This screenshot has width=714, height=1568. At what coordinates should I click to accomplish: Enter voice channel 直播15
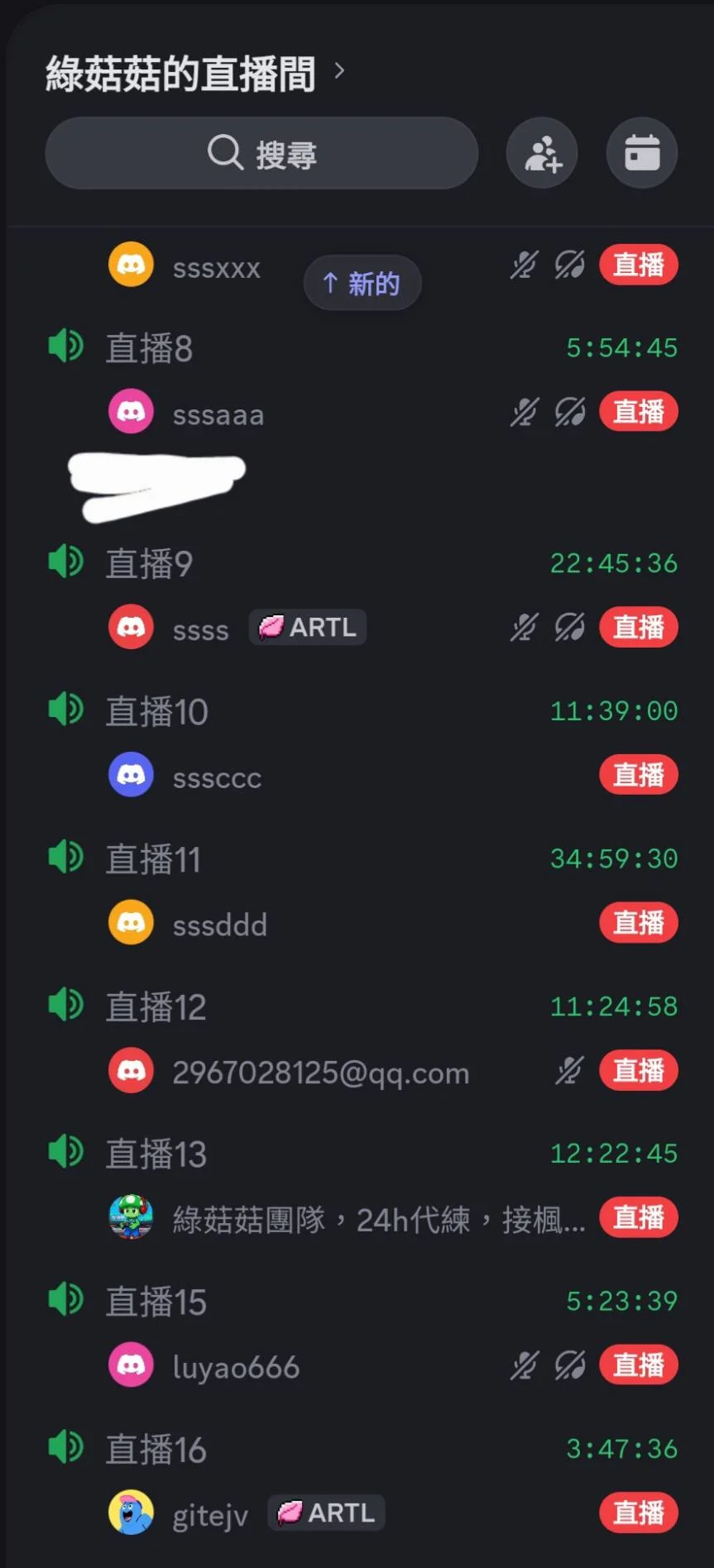coord(156,1302)
